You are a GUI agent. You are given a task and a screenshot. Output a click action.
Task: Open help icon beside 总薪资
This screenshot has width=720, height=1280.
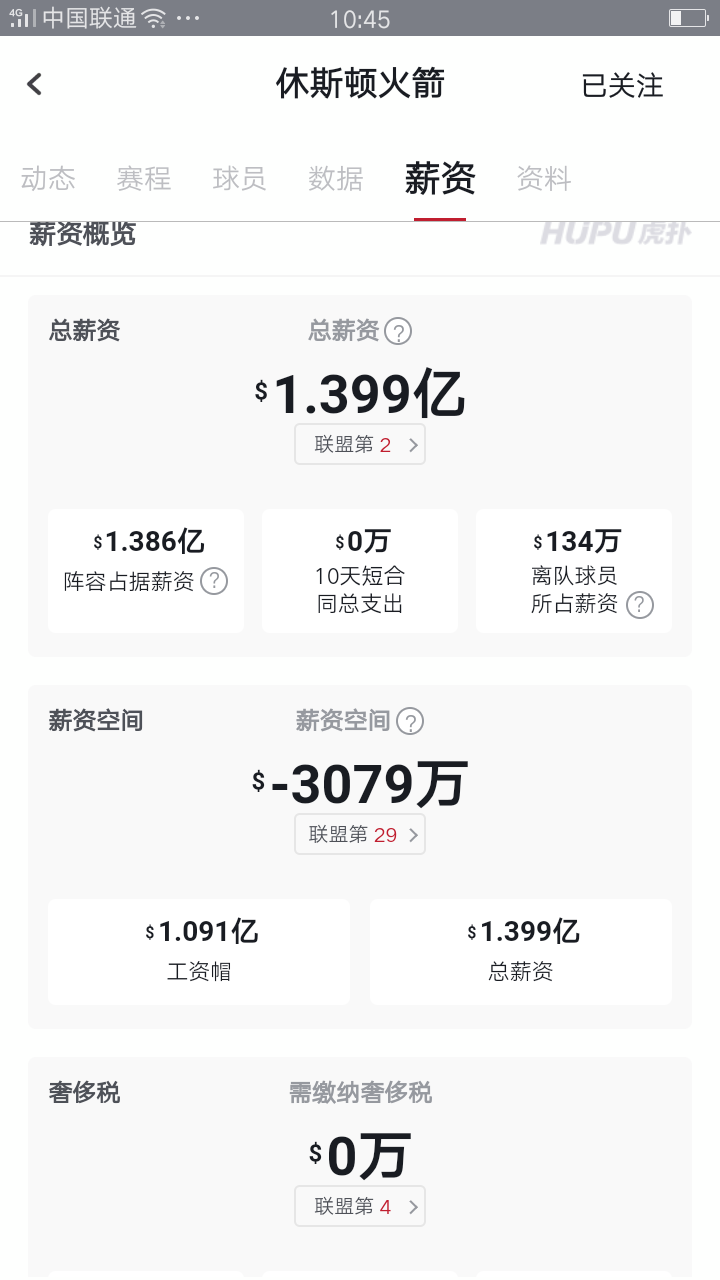point(398,331)
